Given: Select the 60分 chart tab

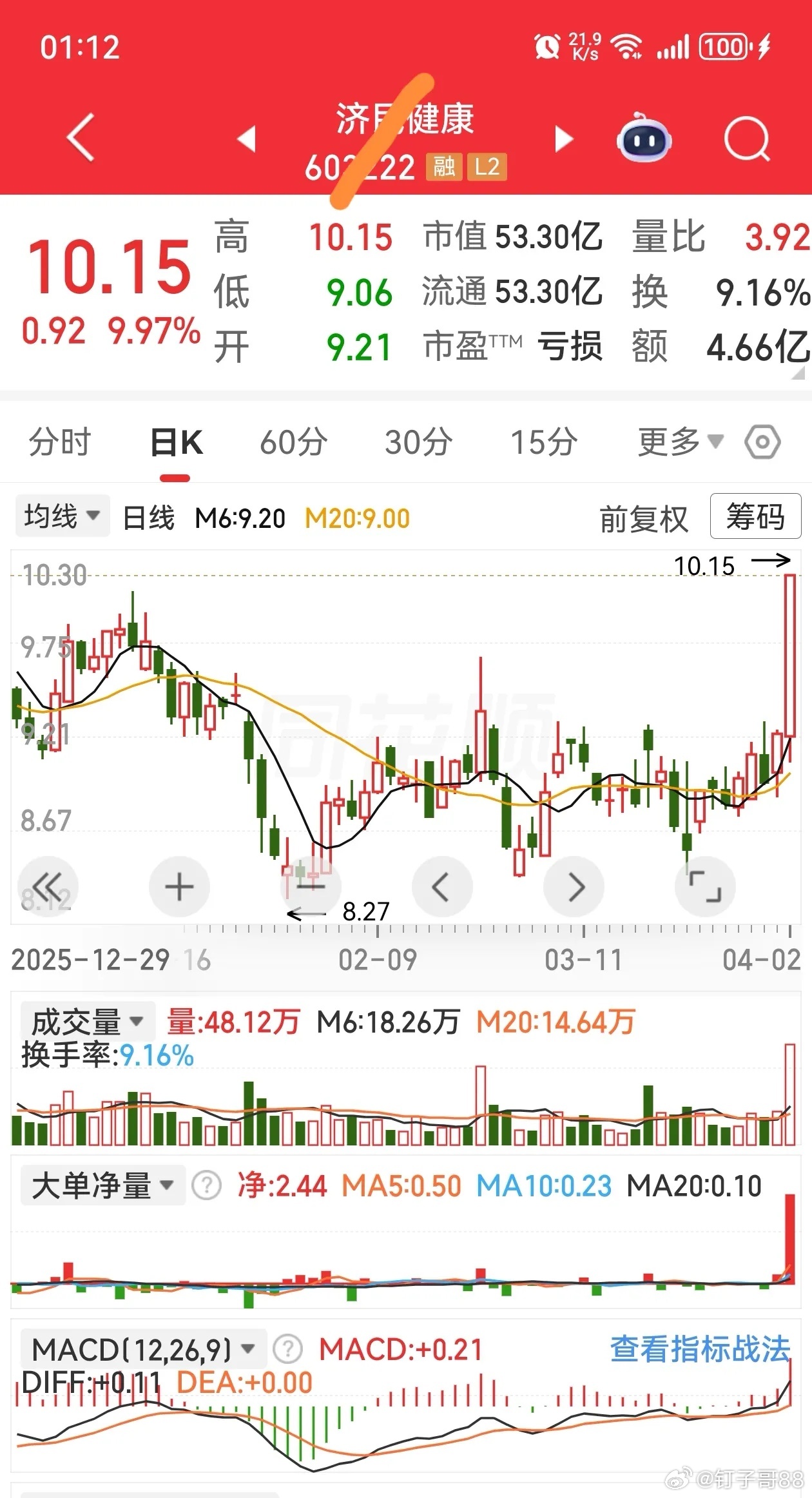Looking at the screenshot, I should (x=293, y=442).
